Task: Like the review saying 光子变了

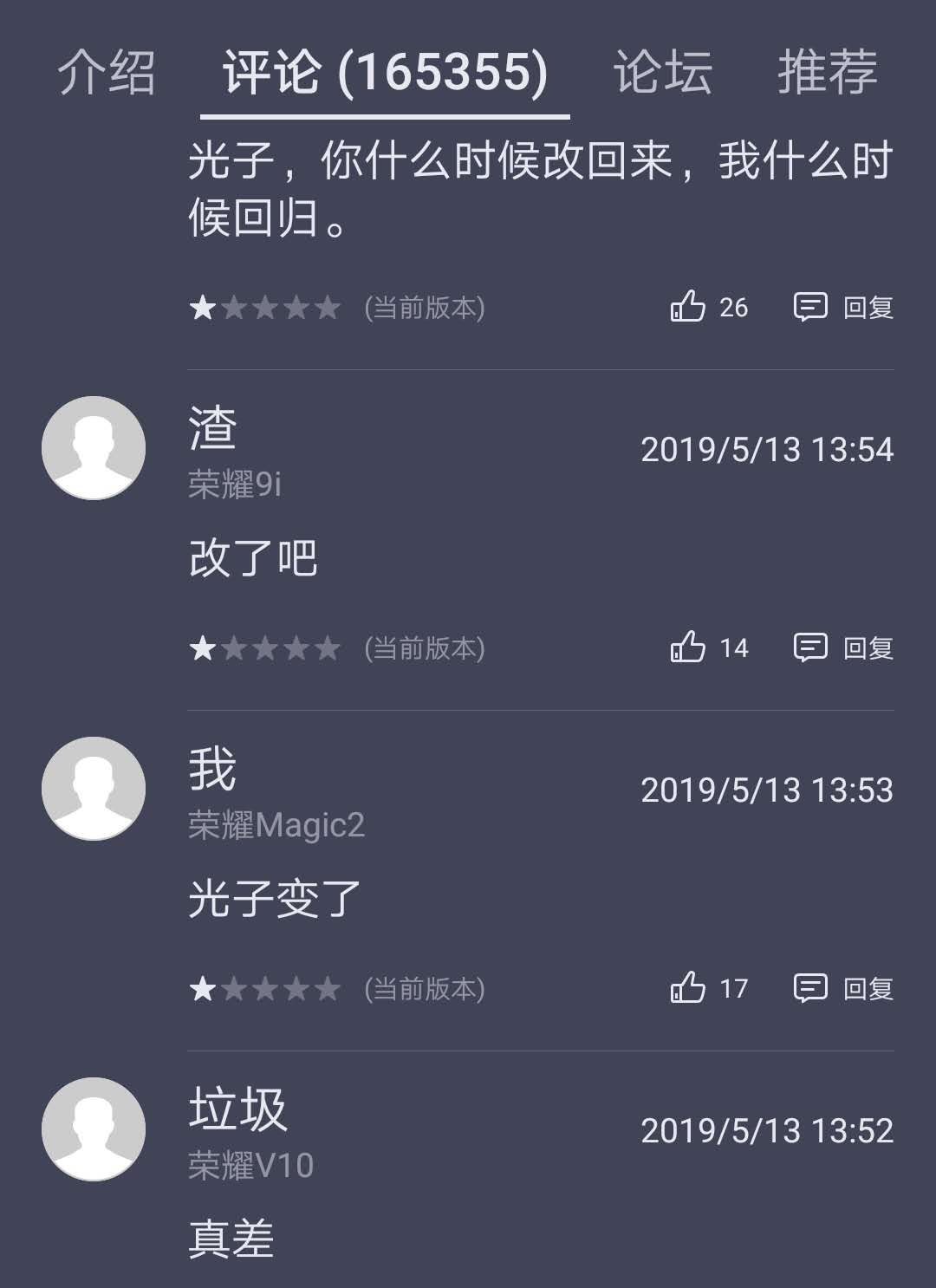Action: point(688,988)
